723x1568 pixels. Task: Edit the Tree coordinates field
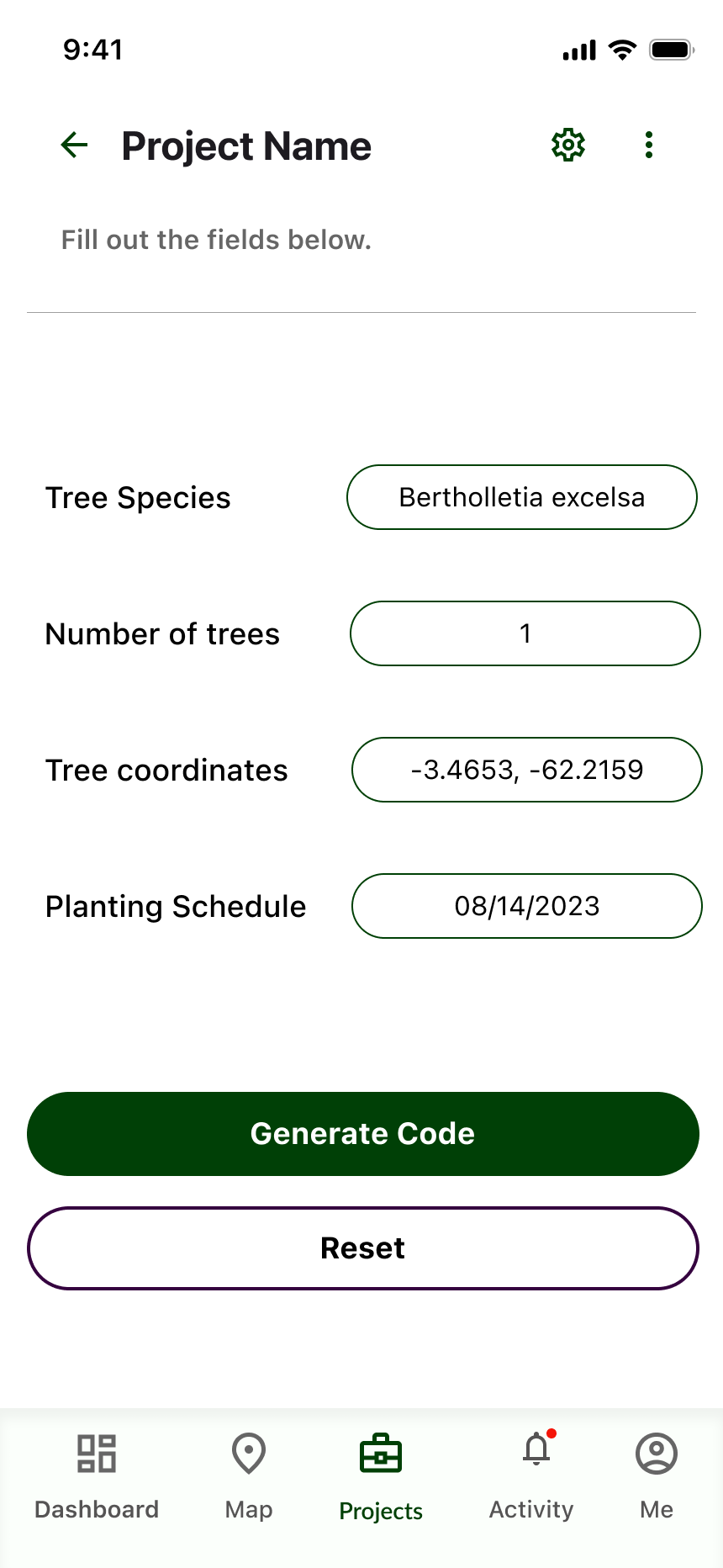[526, 770]
